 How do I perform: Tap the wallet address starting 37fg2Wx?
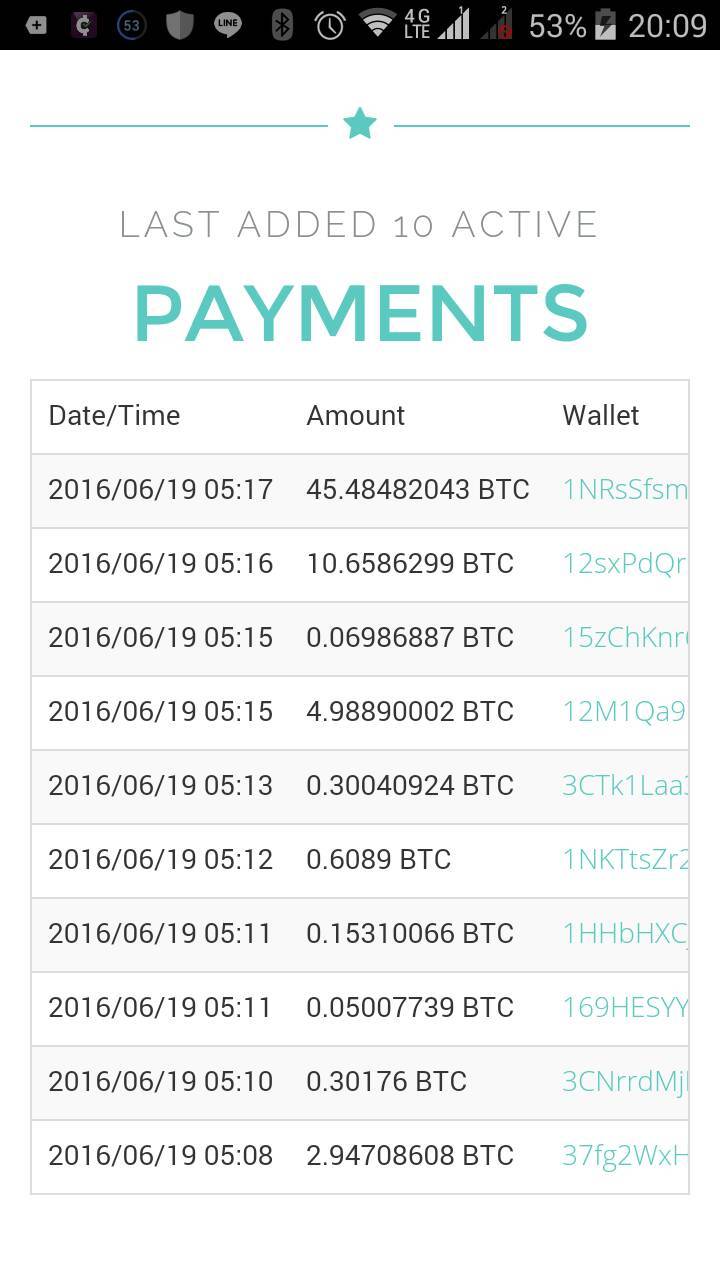[625, 1155]
